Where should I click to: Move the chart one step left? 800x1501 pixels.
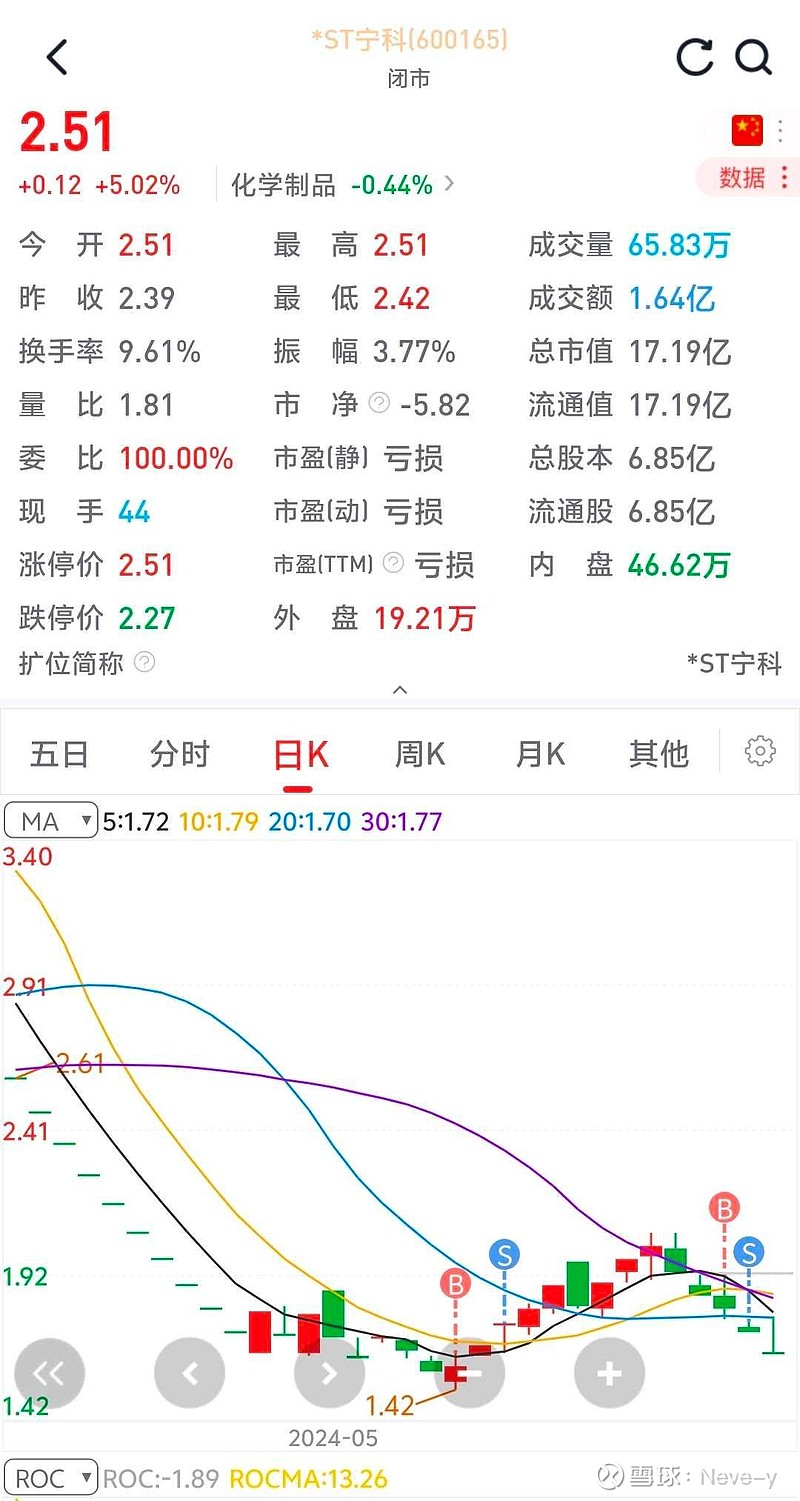tap(189, 1373)
